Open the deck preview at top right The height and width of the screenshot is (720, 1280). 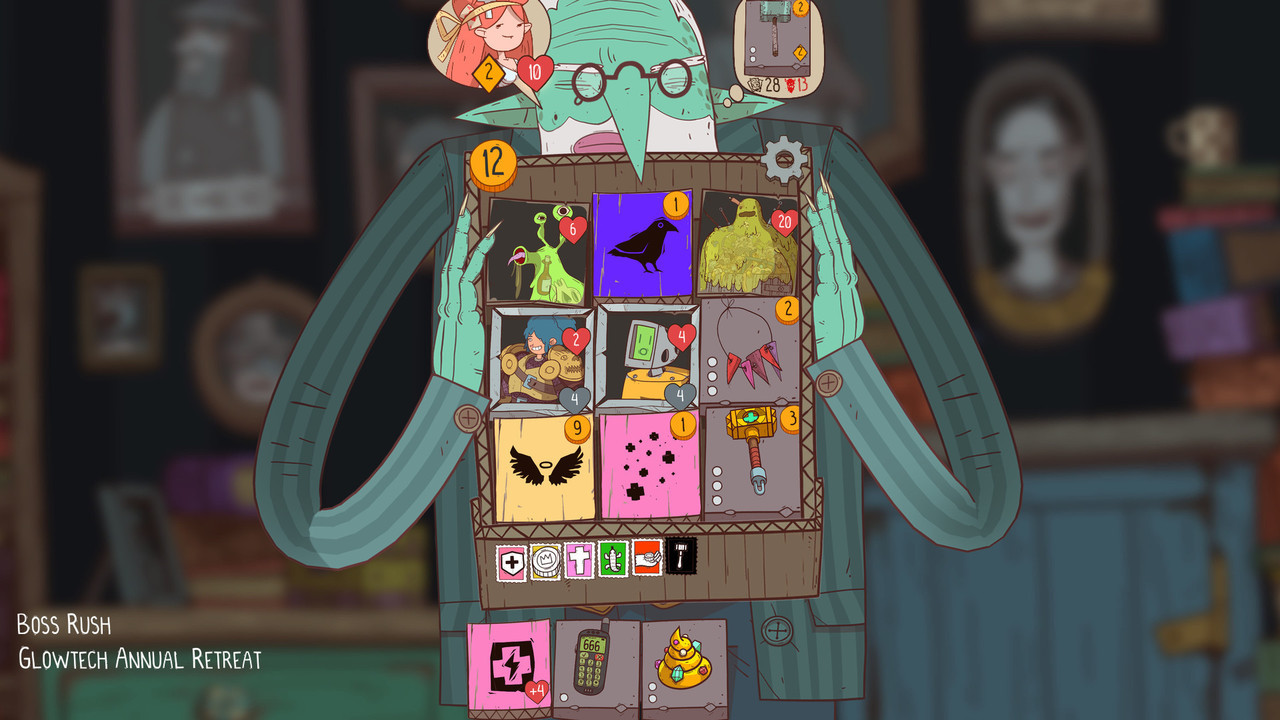771,45
